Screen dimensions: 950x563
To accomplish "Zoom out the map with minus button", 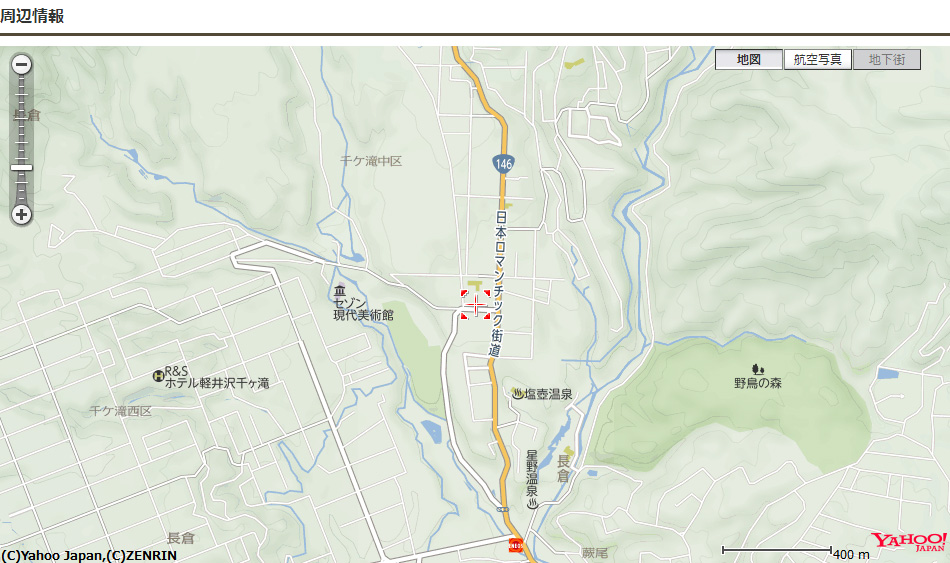I will tap(21, 65).
